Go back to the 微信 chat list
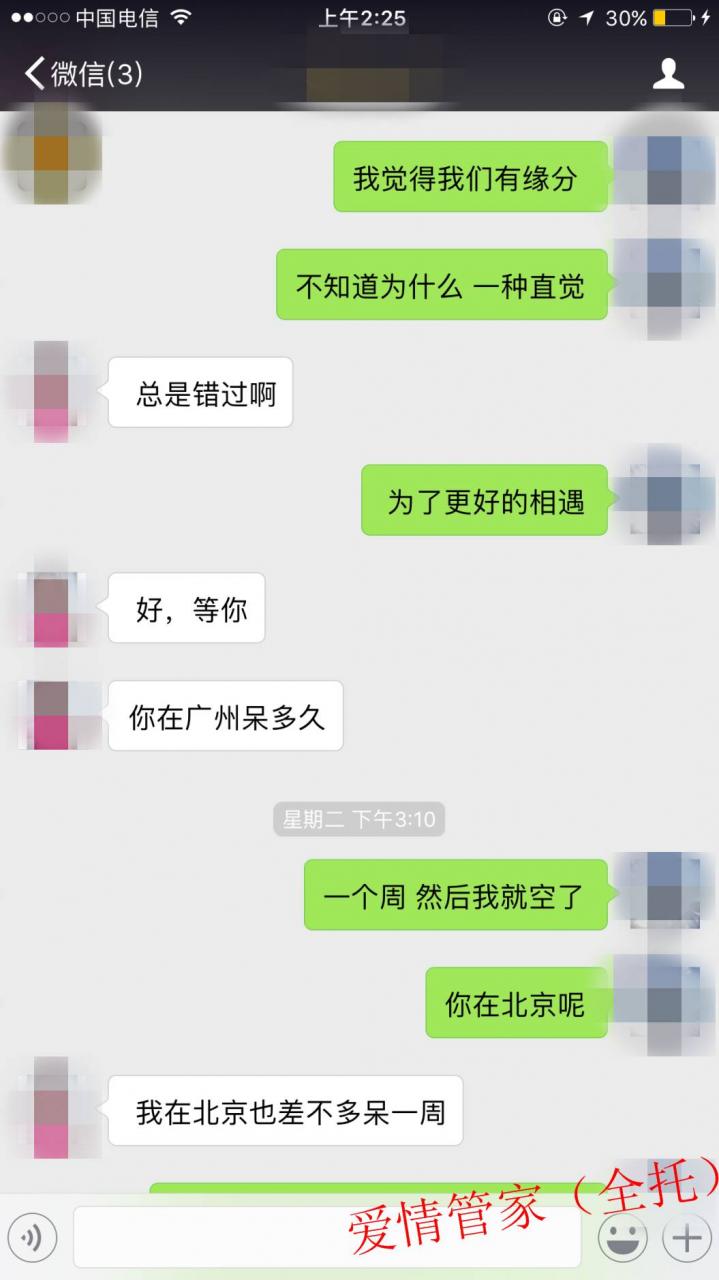 82,74
